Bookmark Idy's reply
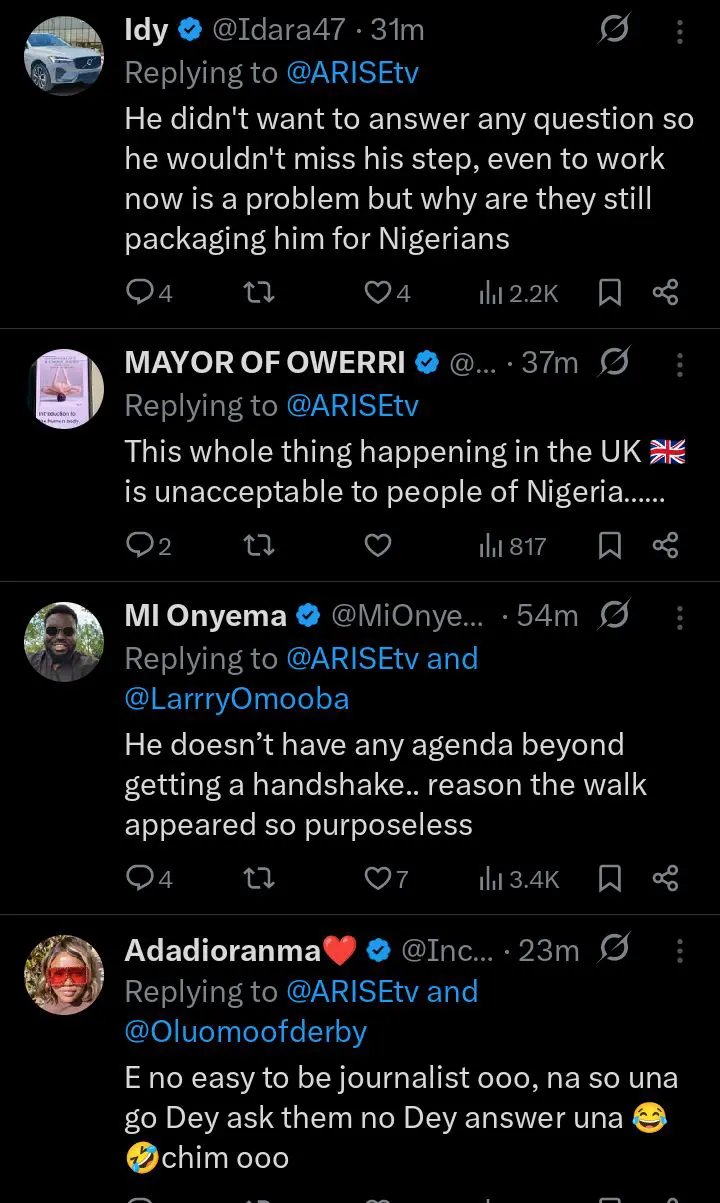 609,293
